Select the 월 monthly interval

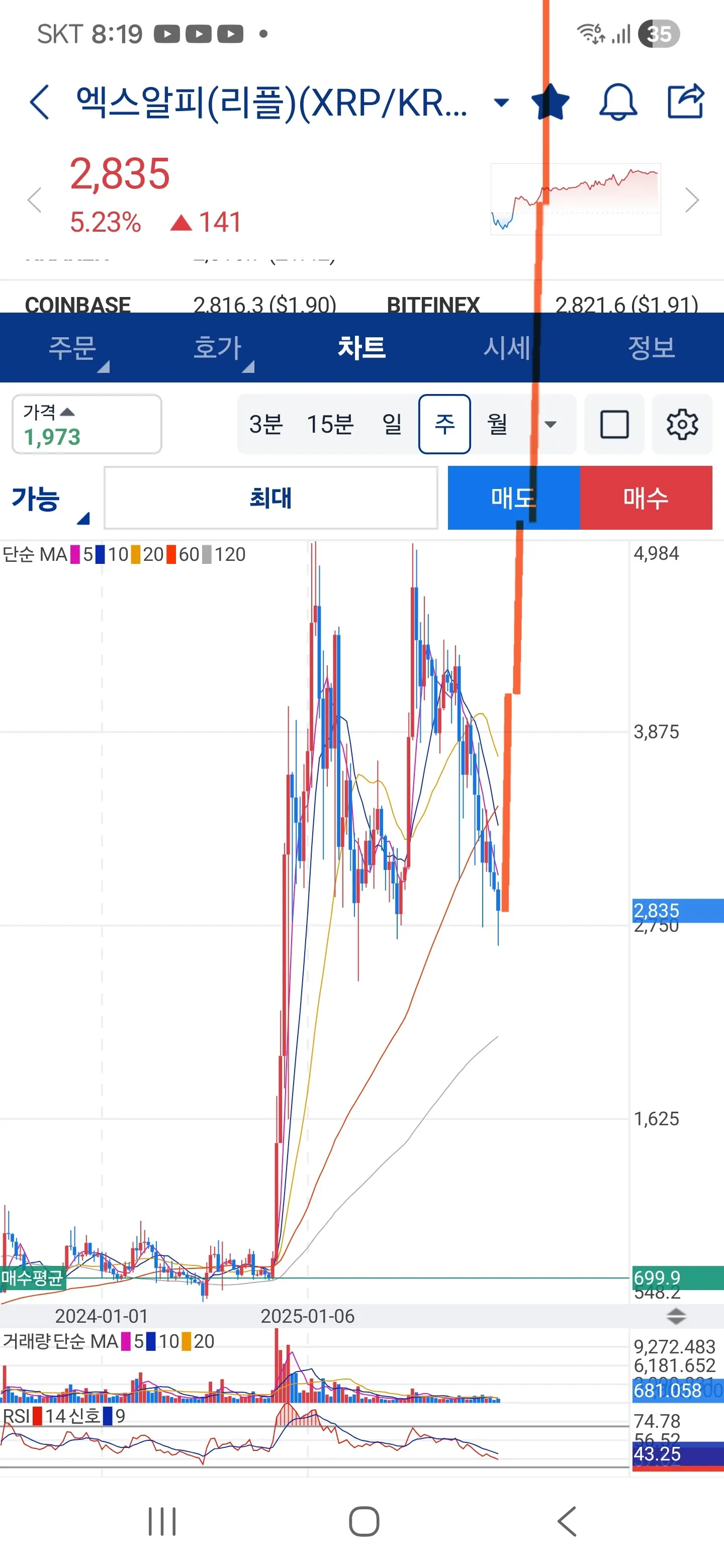tap(497, 424)
